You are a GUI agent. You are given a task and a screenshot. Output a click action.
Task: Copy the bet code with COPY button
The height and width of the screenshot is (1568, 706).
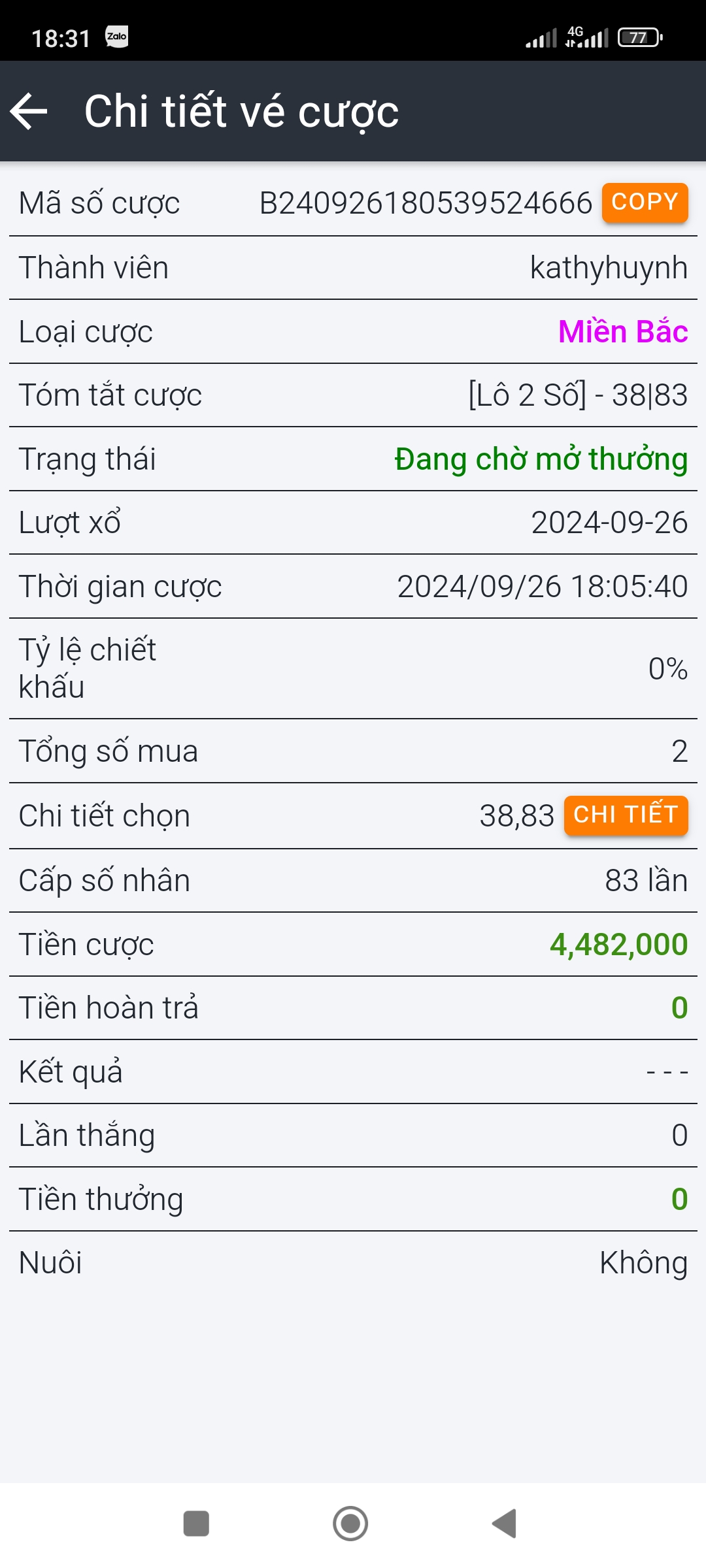[645, 203]
